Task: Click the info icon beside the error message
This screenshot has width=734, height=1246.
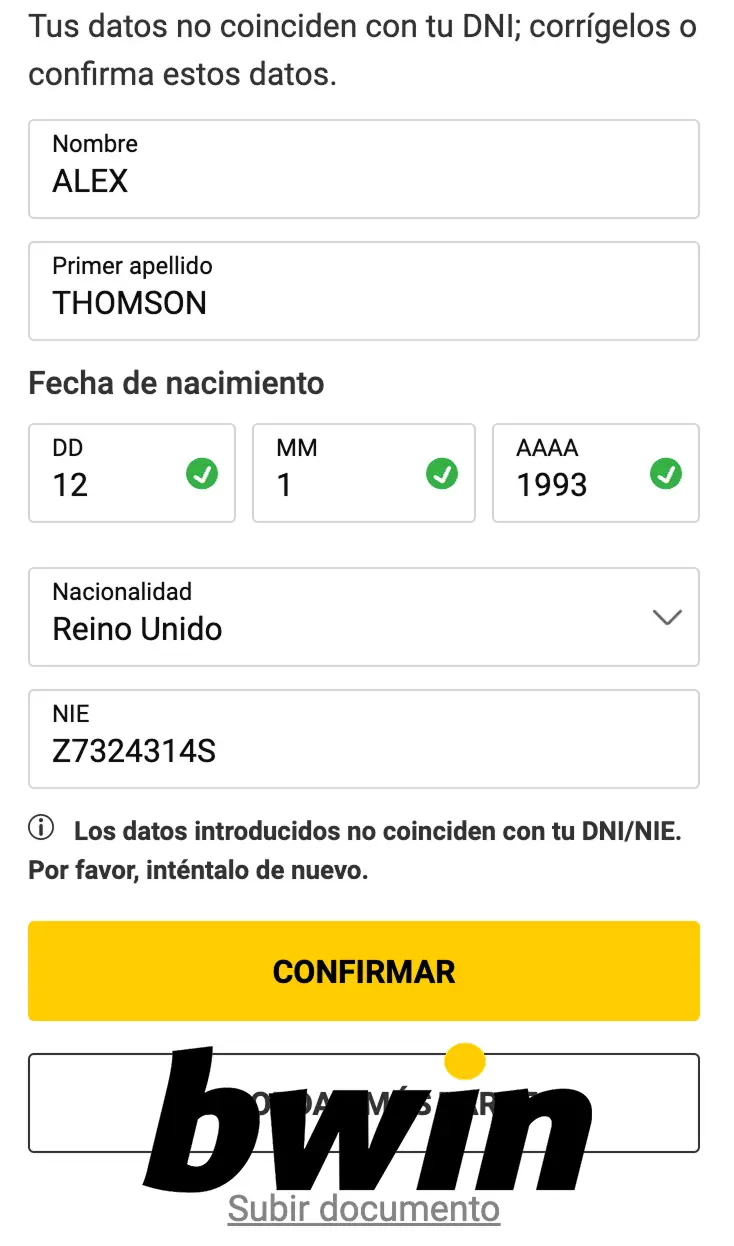Action: pos(39,827)
